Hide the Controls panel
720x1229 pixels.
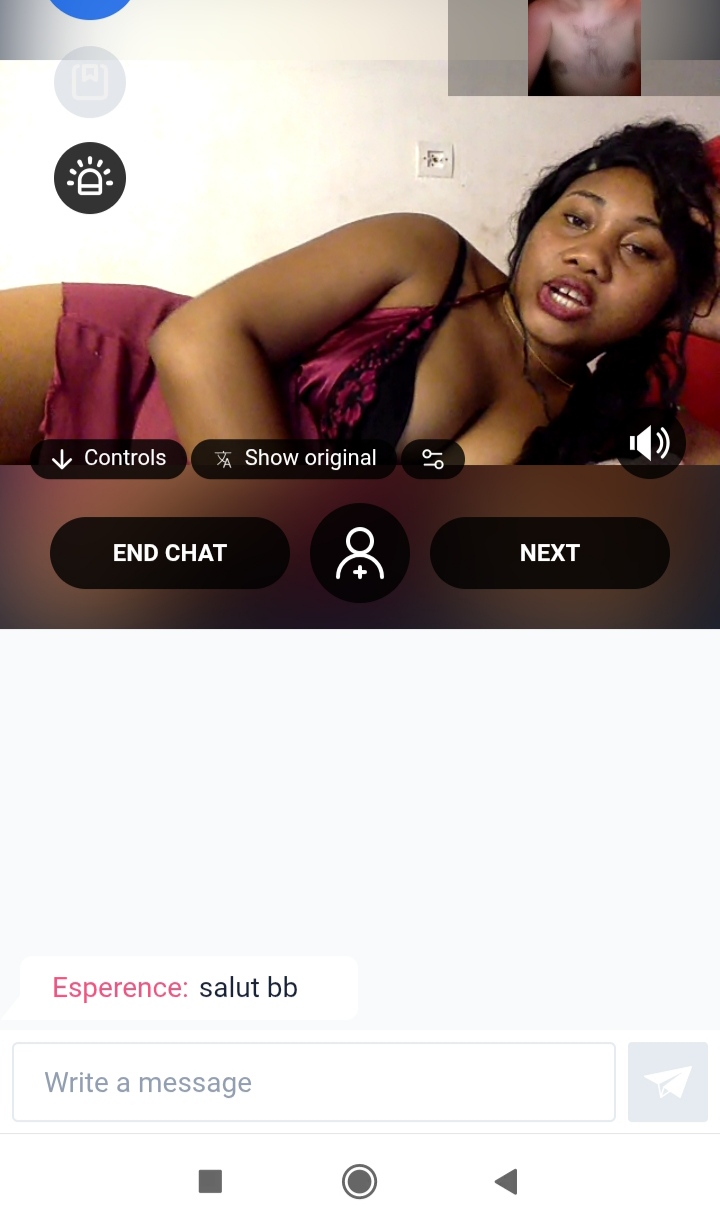pos(109,458)
